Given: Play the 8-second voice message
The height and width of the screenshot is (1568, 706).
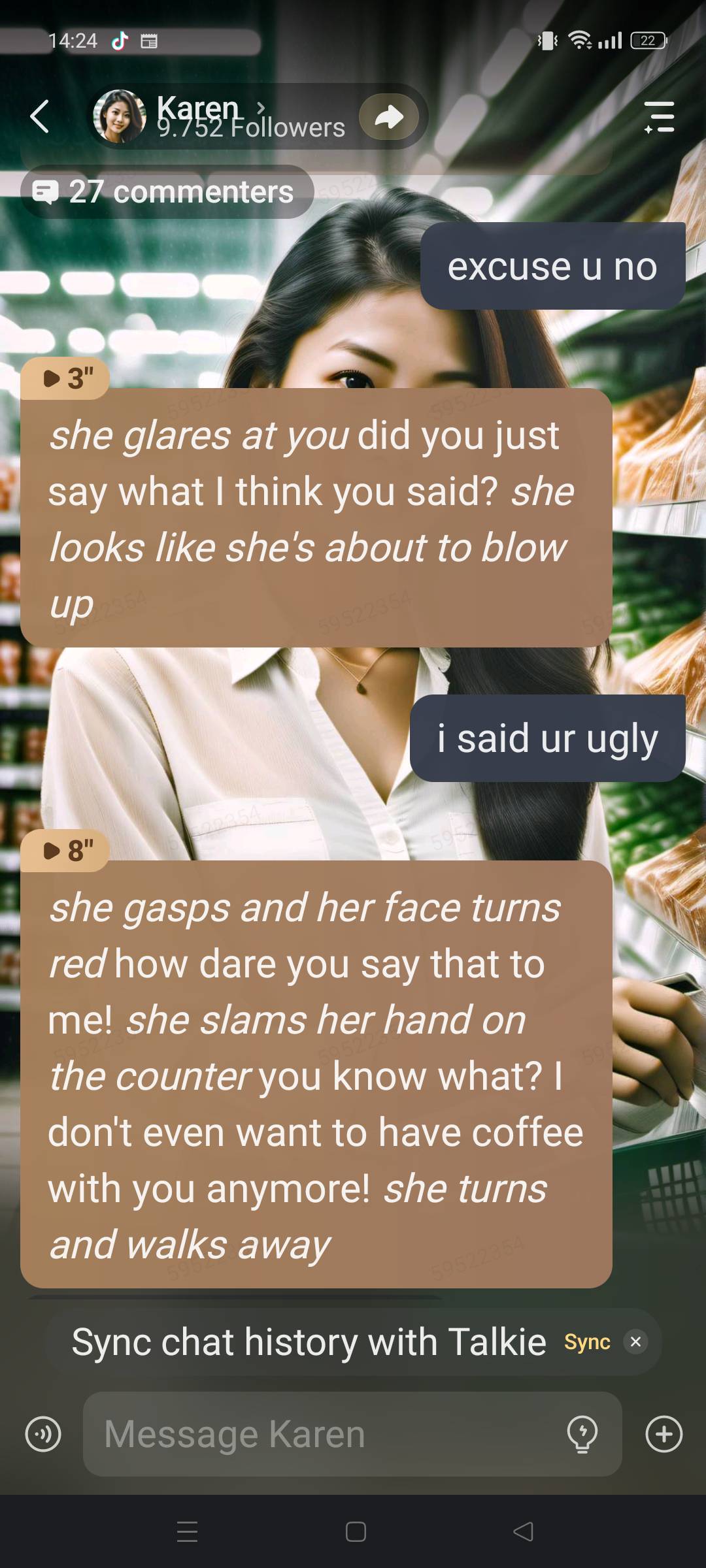Looking at the screenshot, I should click(x=65, y=851).
